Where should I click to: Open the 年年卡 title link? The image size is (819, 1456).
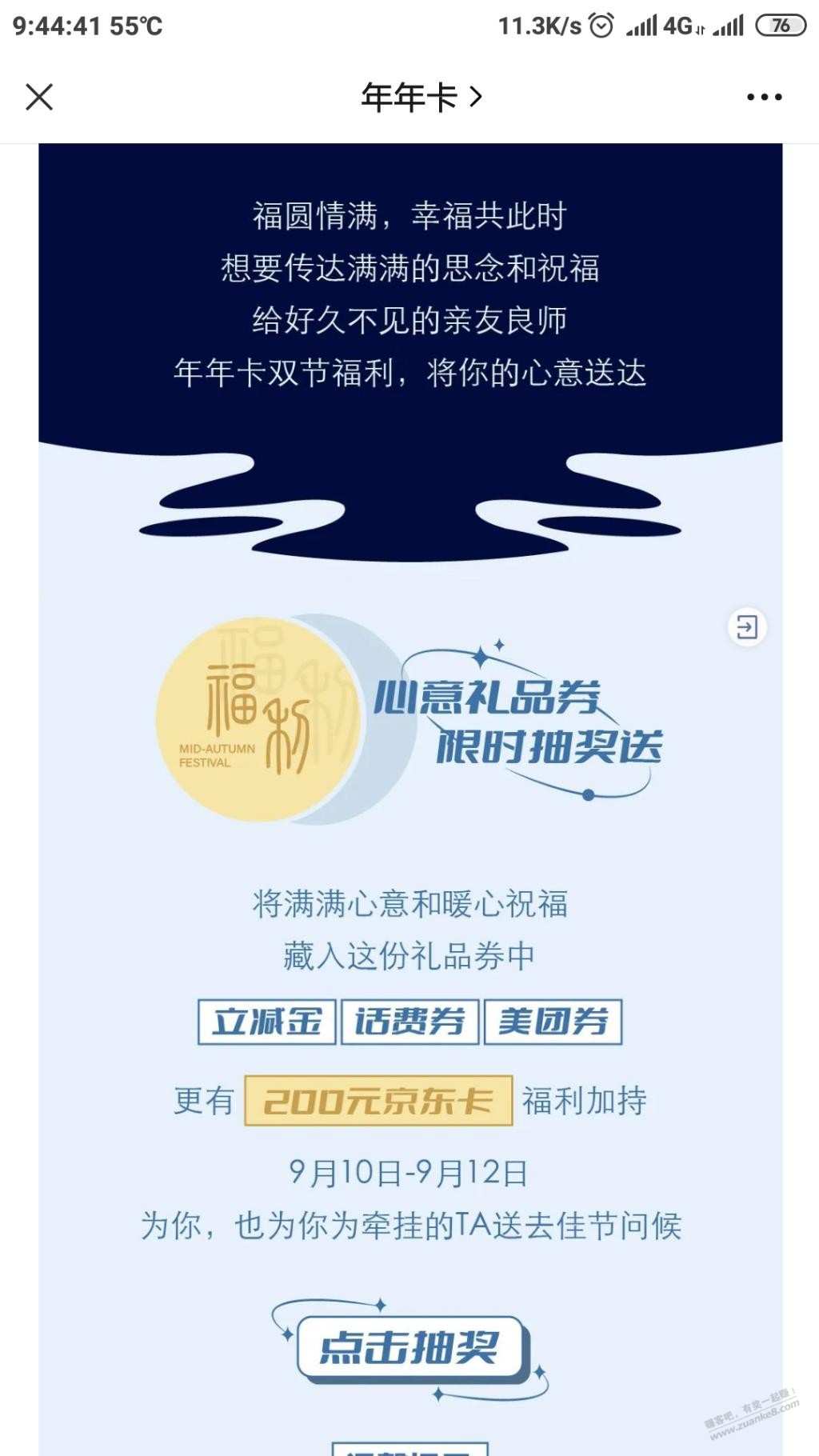pos(421,97)
